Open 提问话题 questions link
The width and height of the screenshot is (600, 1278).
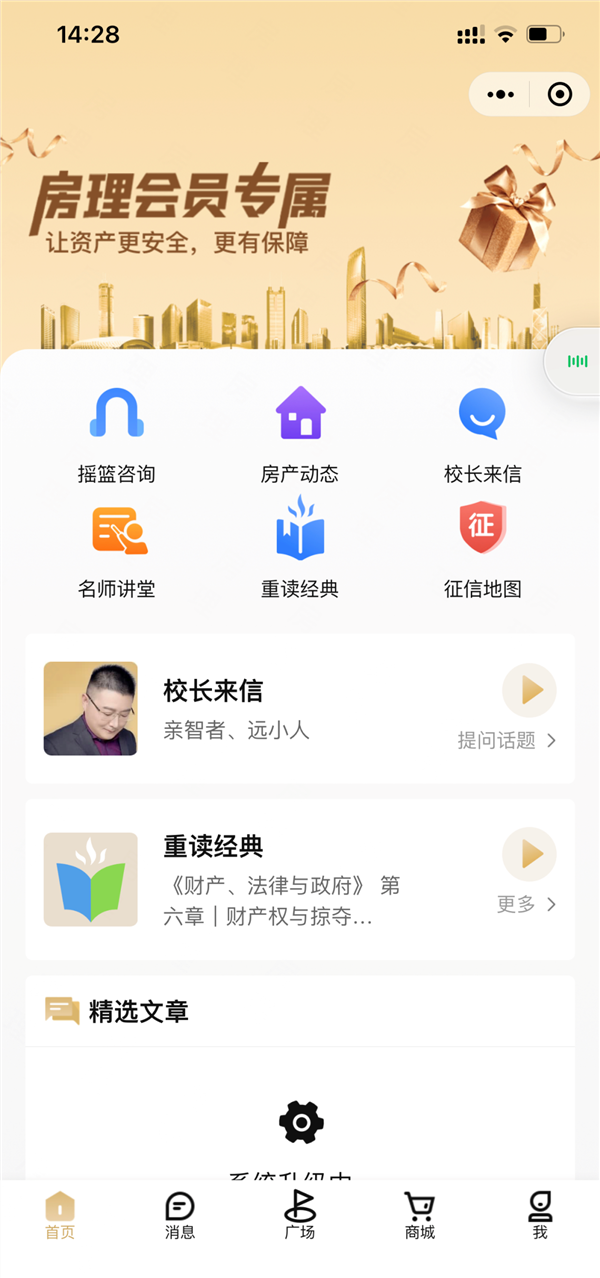(506, 741)
